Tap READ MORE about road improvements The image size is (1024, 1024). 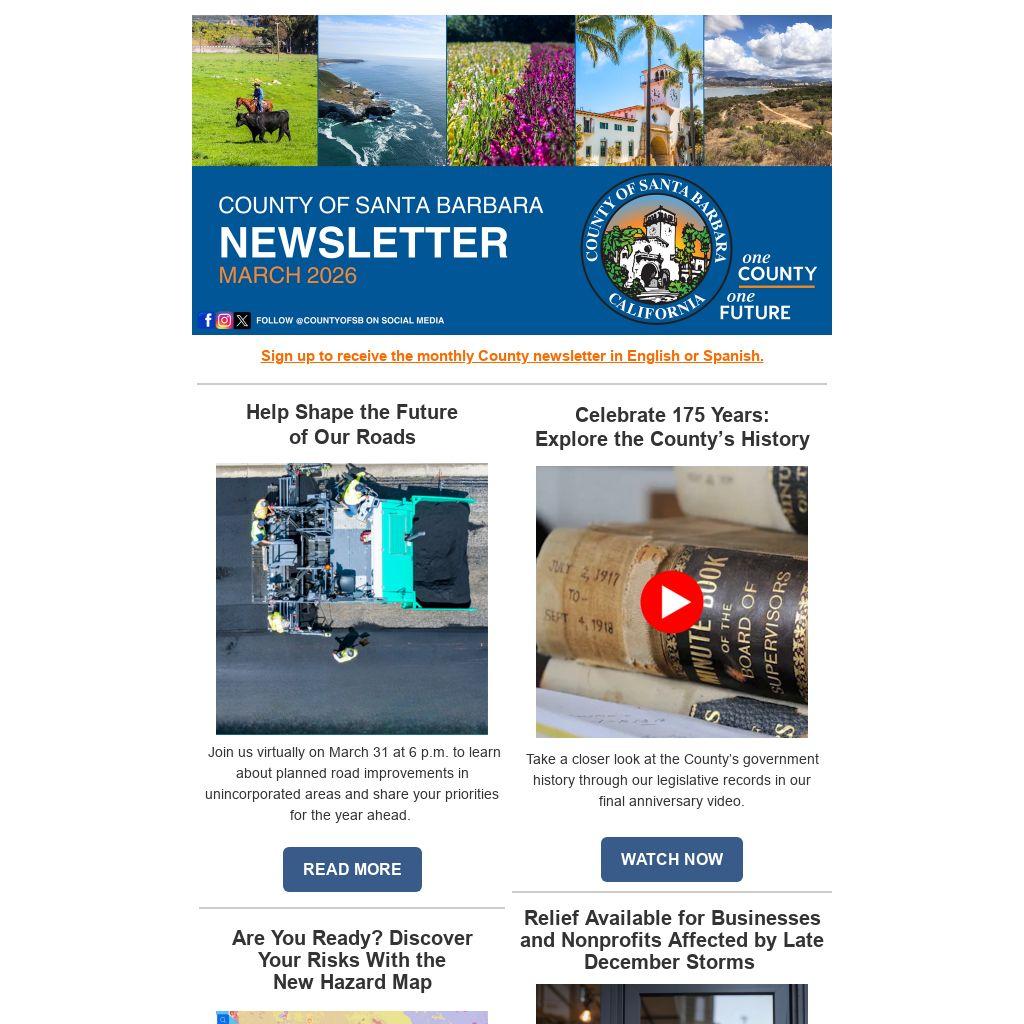click(x=352, y=869)
